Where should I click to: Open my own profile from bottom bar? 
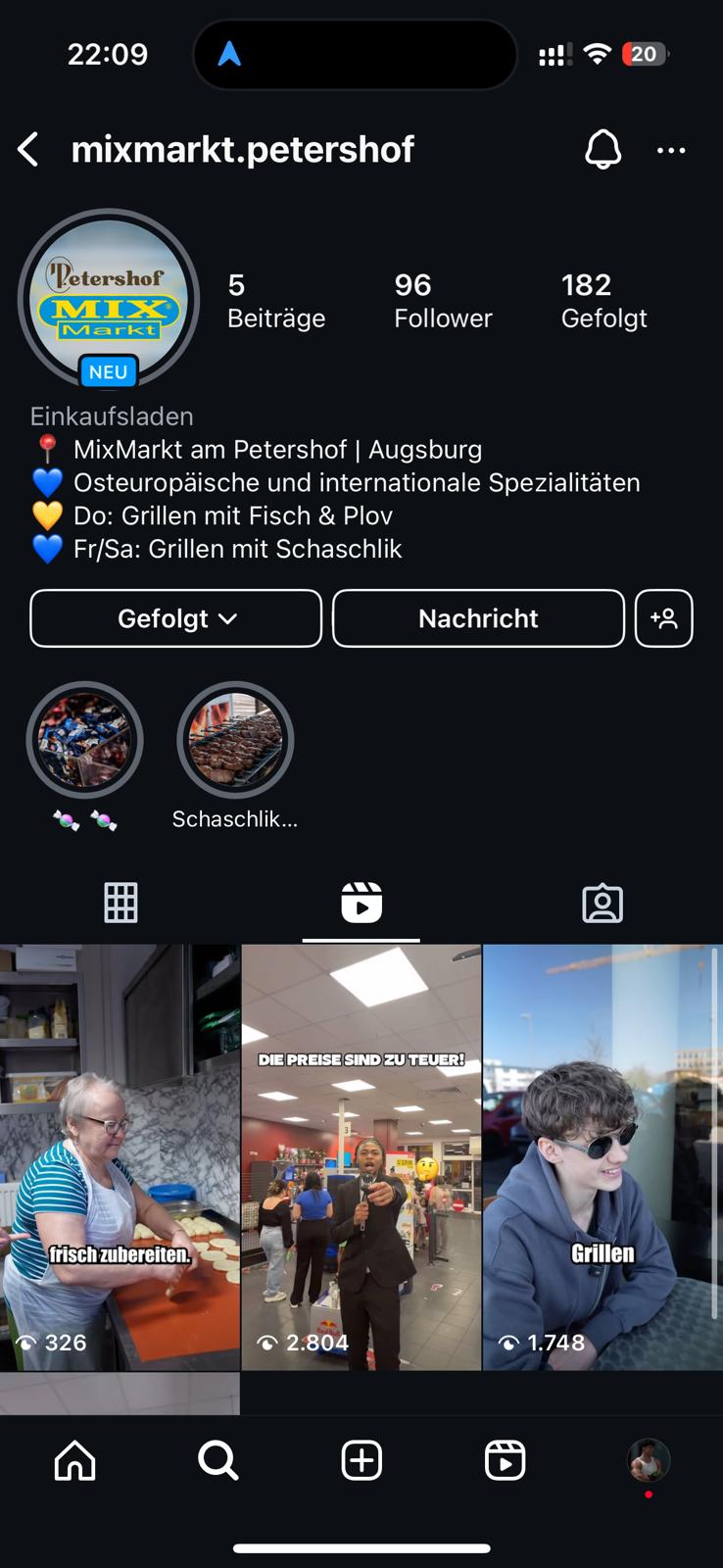[648, 1460]
